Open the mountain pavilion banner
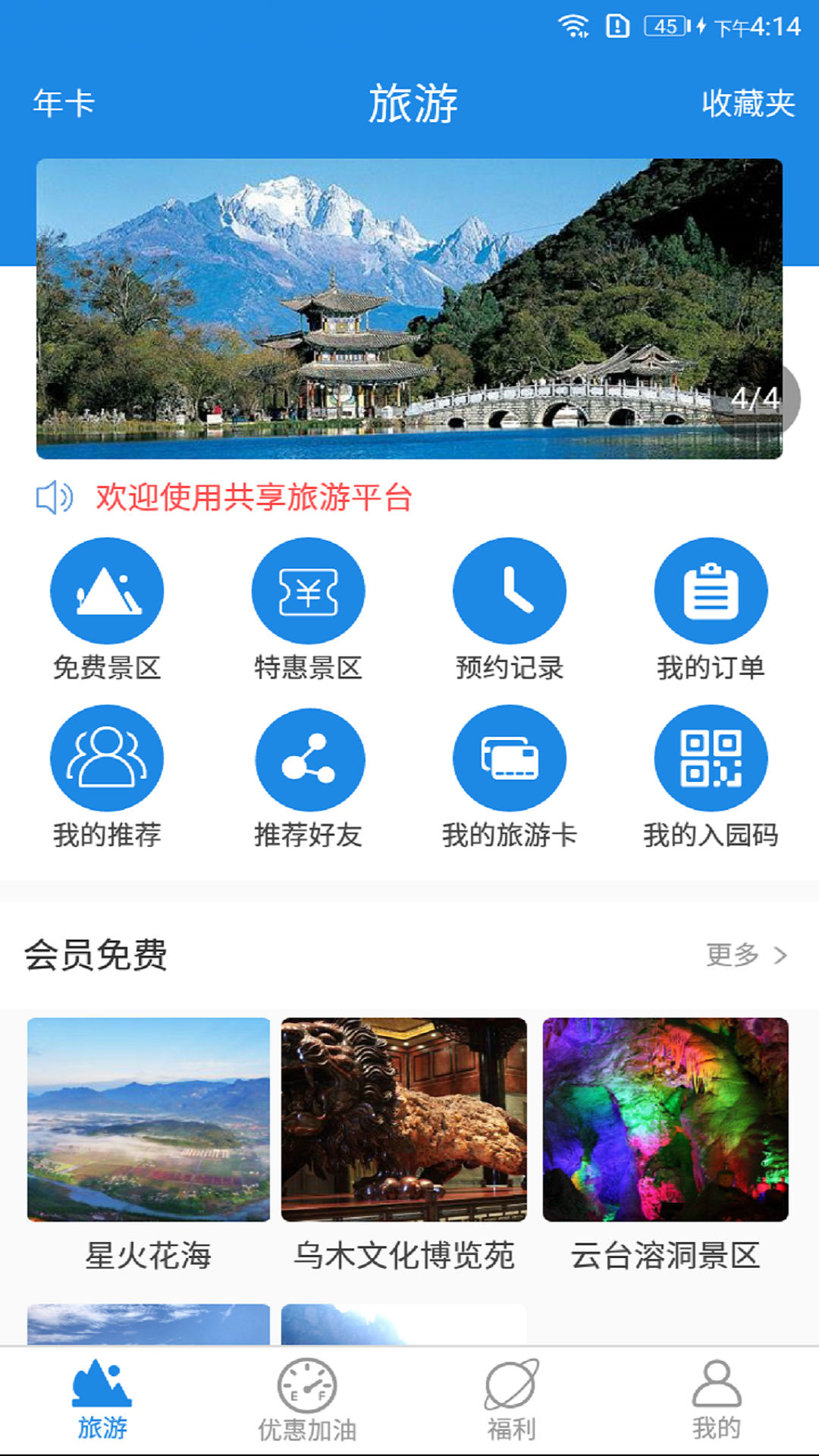819x1456 pixels. [x=409, y=309]
